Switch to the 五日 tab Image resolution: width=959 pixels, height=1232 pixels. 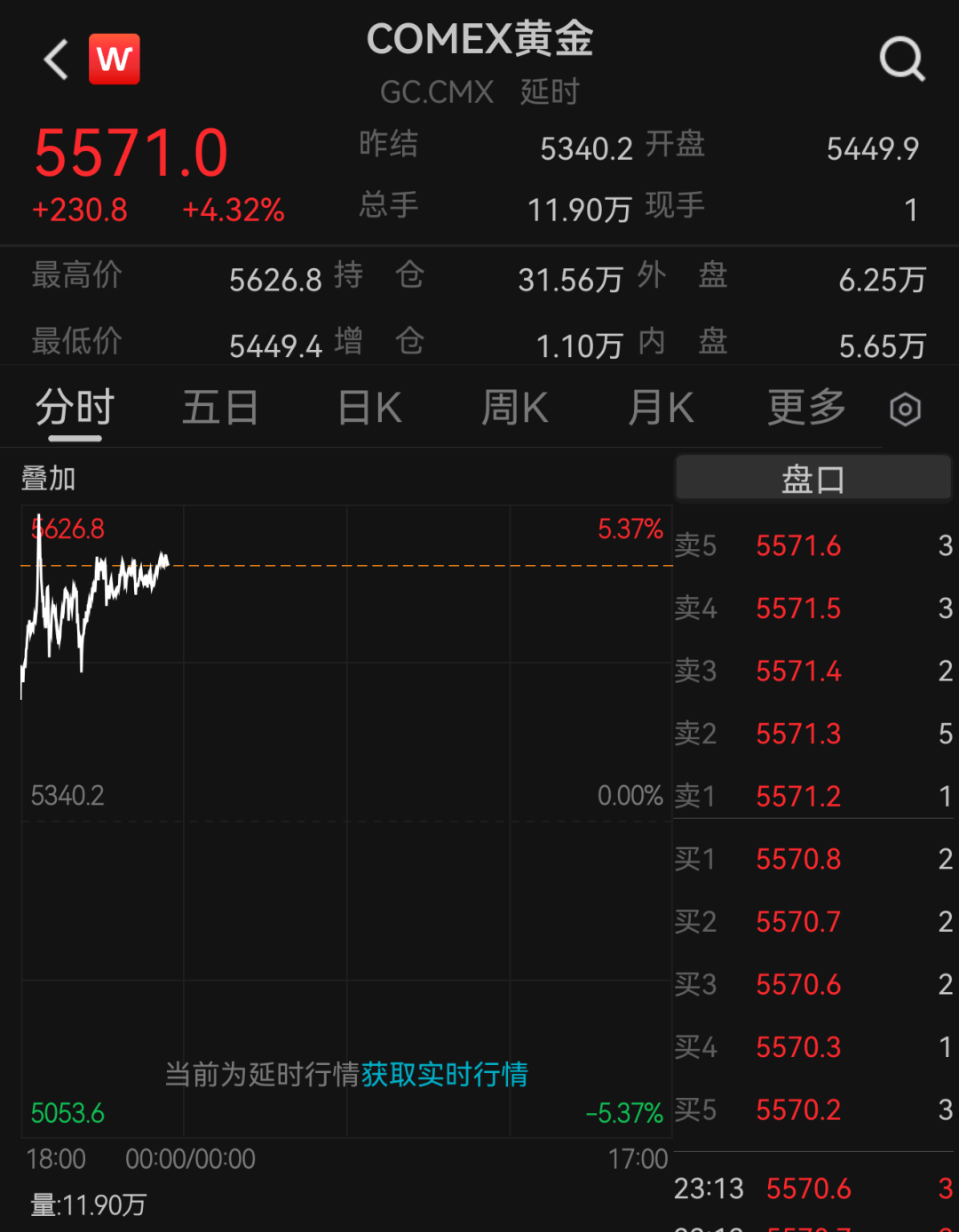point(220,409)
